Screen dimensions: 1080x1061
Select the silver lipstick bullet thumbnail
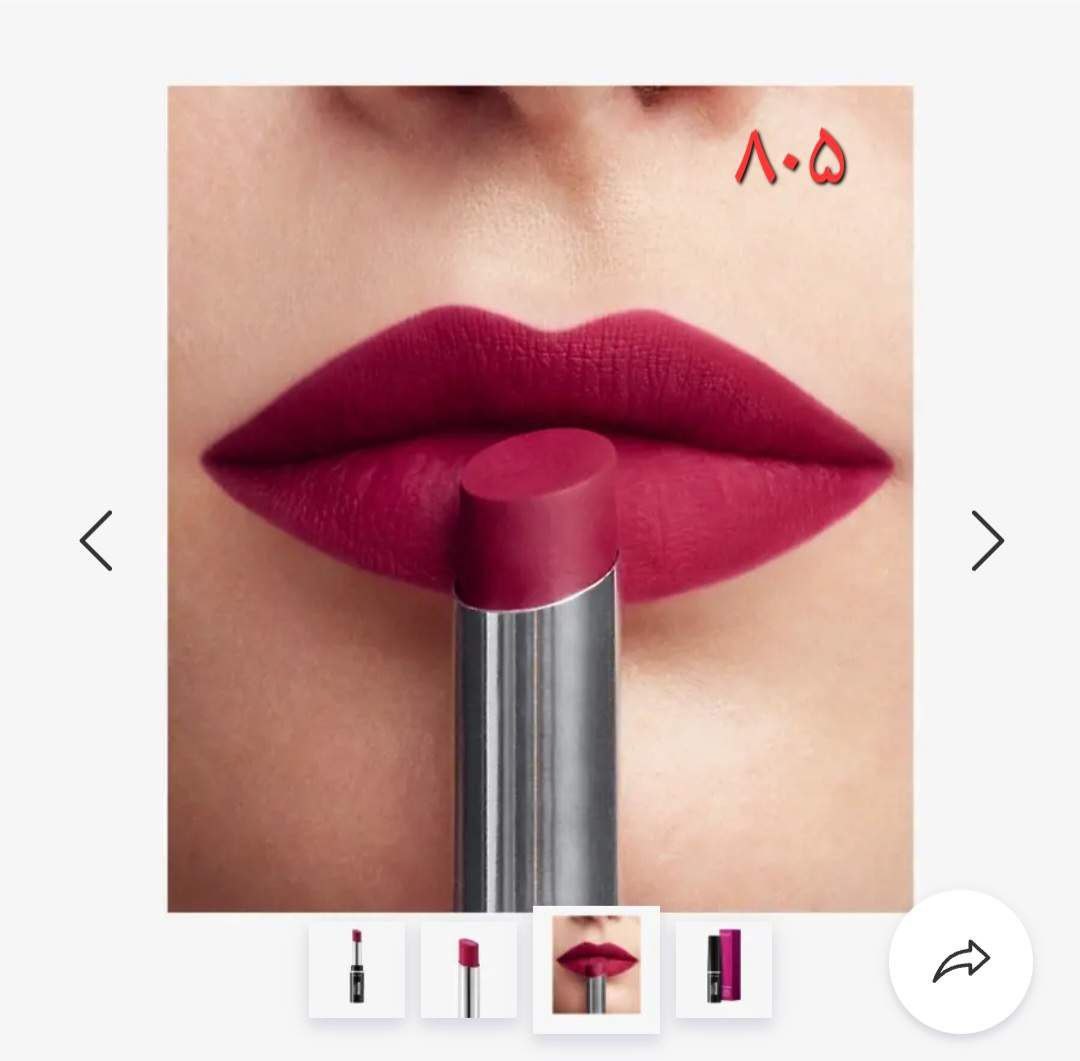(468, 968)
